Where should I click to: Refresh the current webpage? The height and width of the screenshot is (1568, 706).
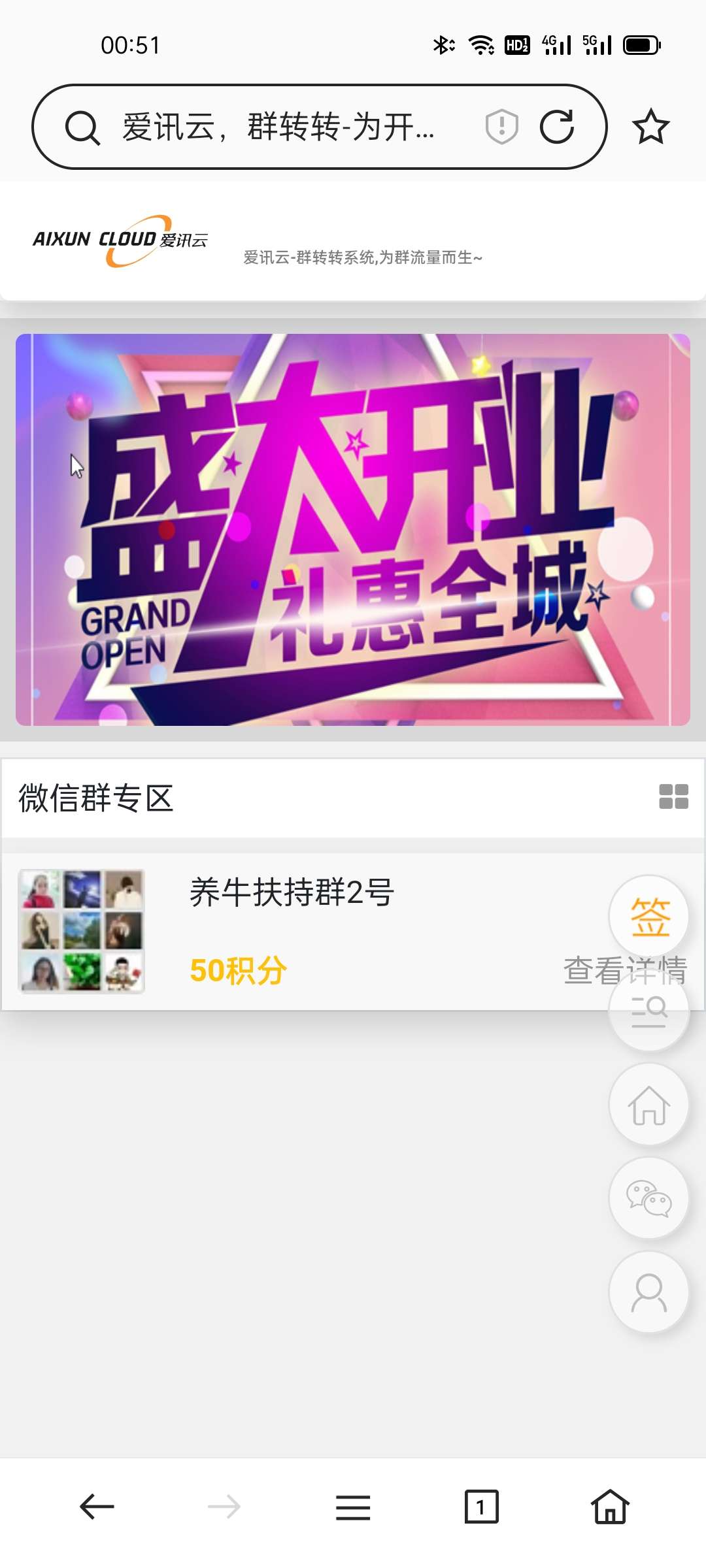pyautogui.click(x=556, y=127)
